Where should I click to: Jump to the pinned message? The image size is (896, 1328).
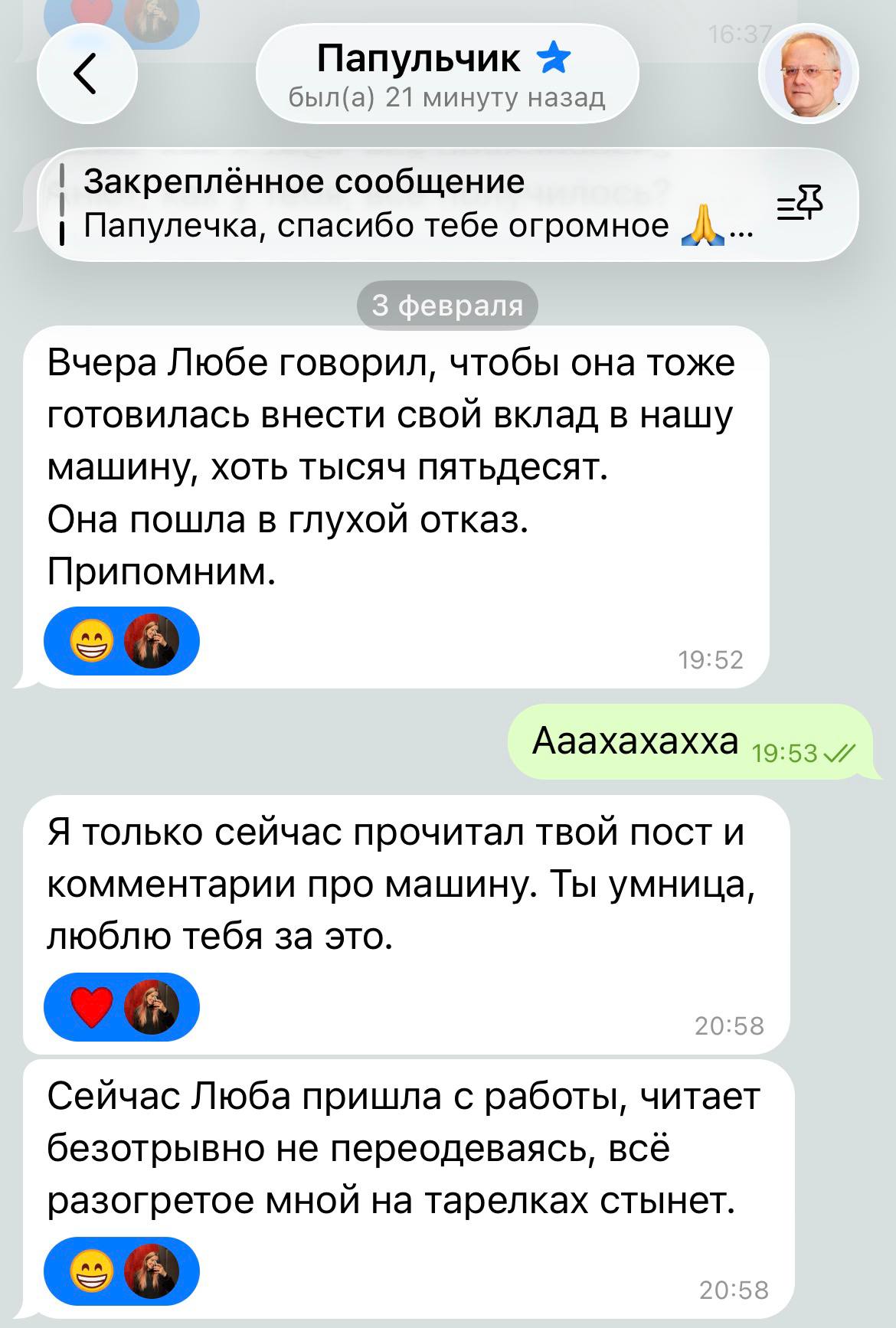tap(398, 204)
